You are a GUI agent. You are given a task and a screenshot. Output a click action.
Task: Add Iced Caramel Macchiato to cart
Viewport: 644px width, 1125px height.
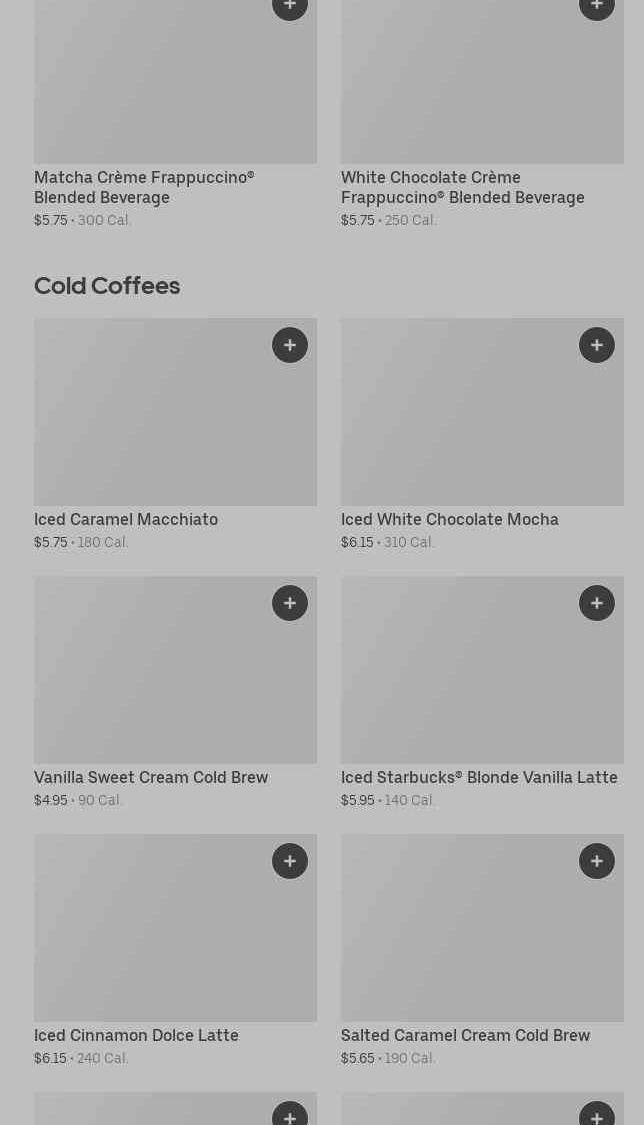(290, 345)
